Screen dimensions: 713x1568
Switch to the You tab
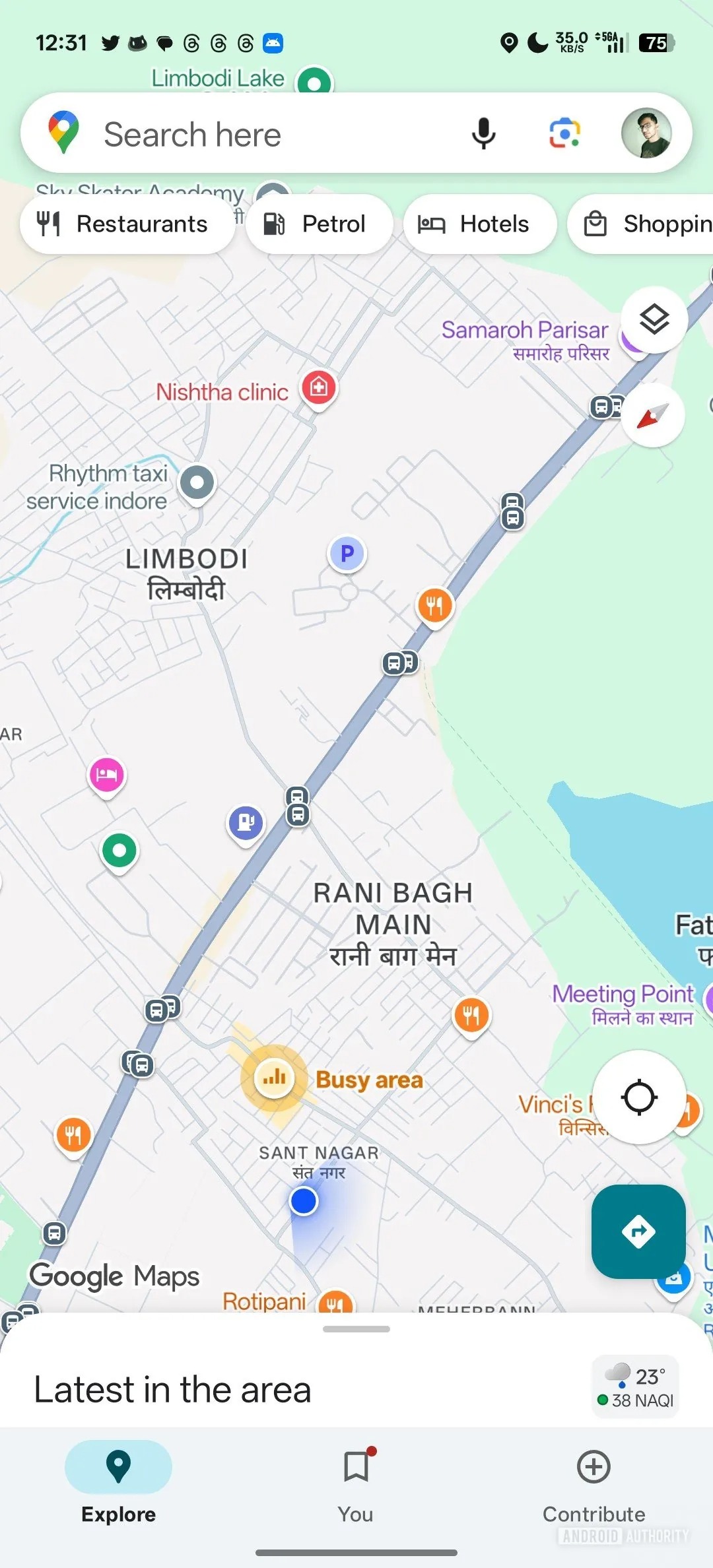356,1485
